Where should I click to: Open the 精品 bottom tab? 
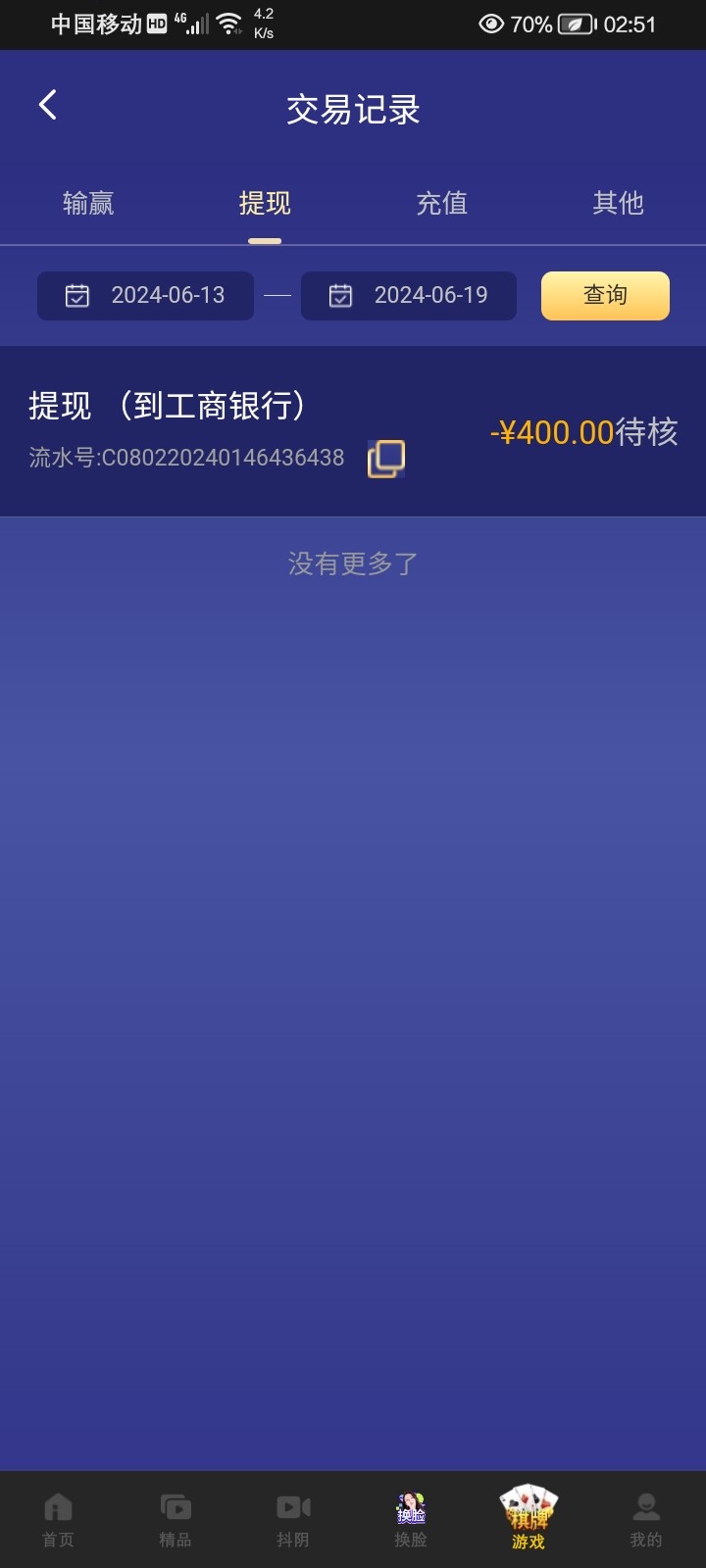tap(176, 1519)
